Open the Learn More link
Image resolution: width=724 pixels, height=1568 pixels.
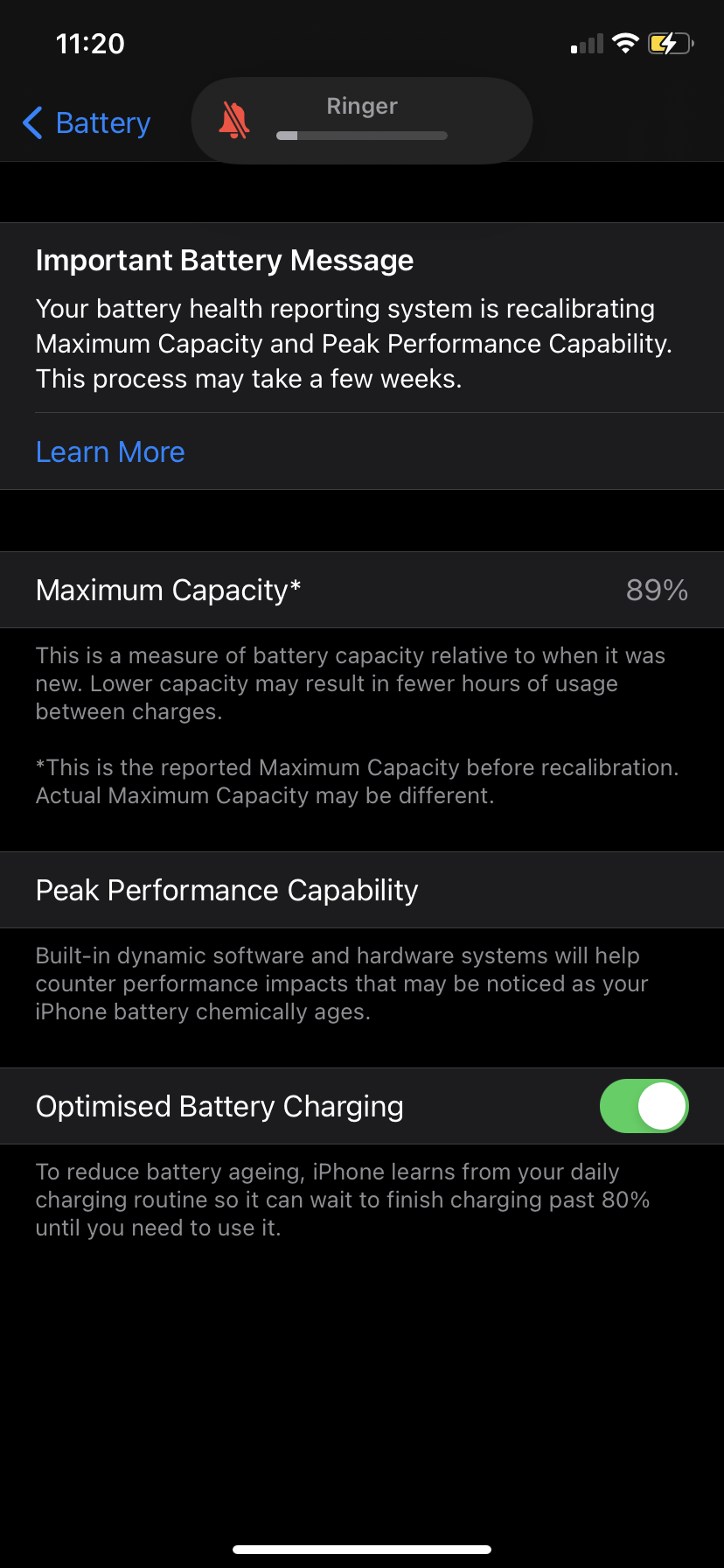click(x=109, y=451)
